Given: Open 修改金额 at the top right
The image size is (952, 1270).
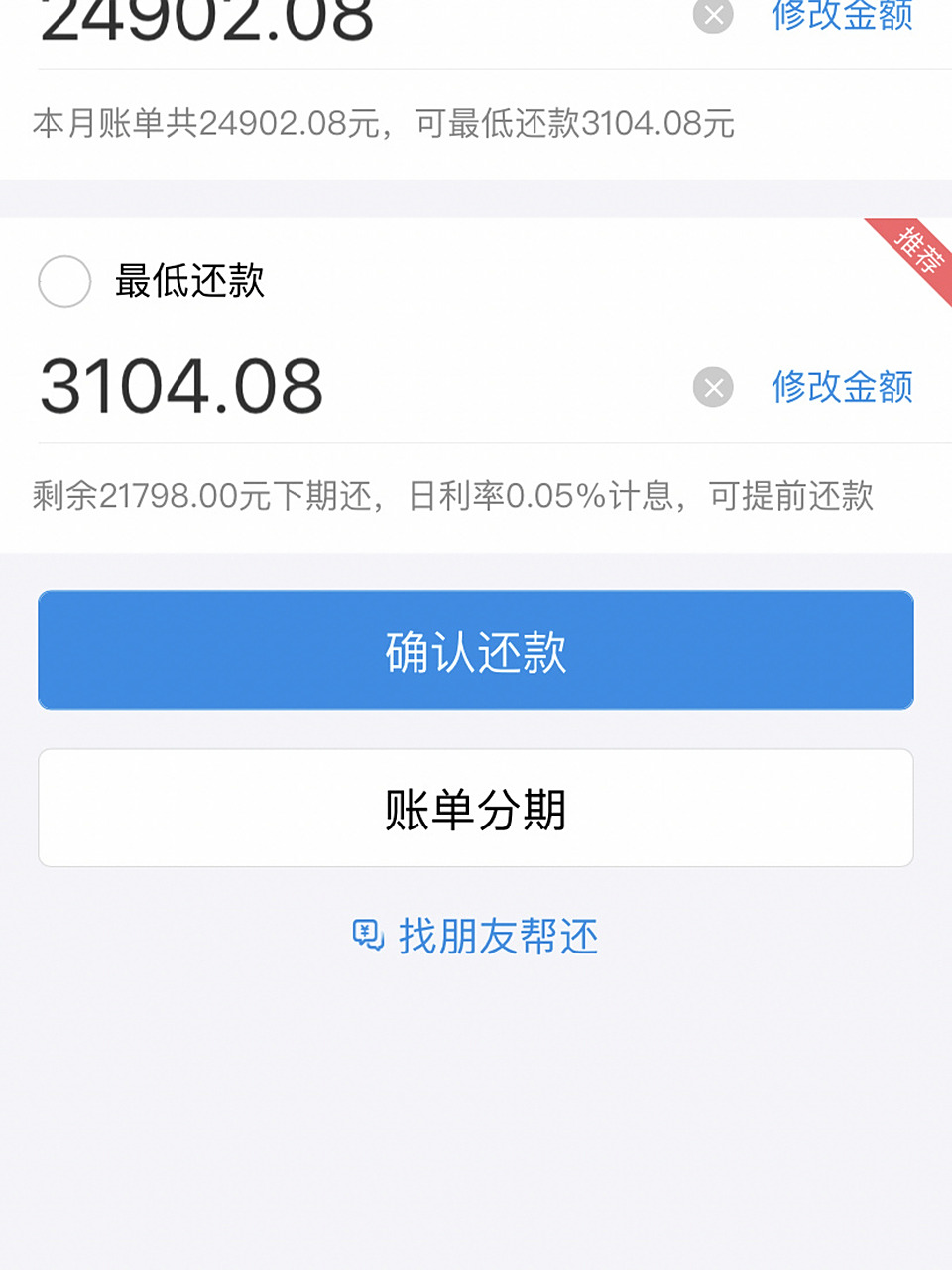Looking at the screenshot, I should coord(842,17).
